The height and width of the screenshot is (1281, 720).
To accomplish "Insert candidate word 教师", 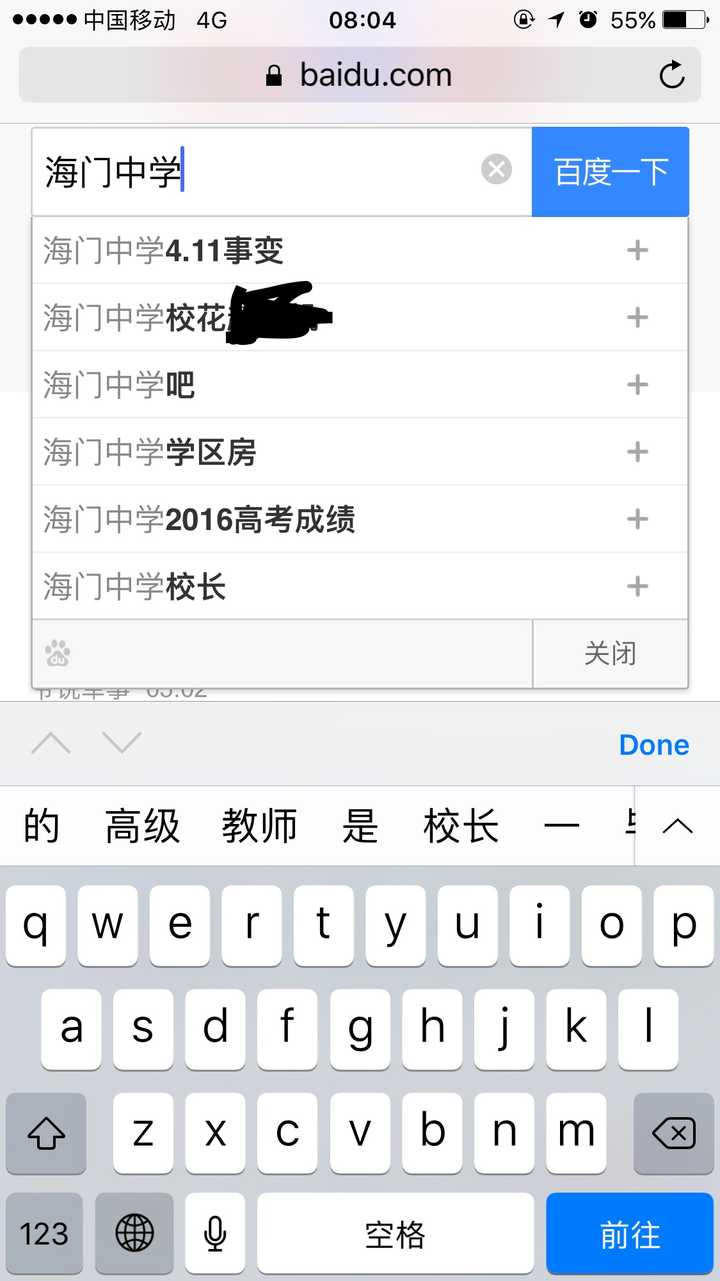I will 260,827.
